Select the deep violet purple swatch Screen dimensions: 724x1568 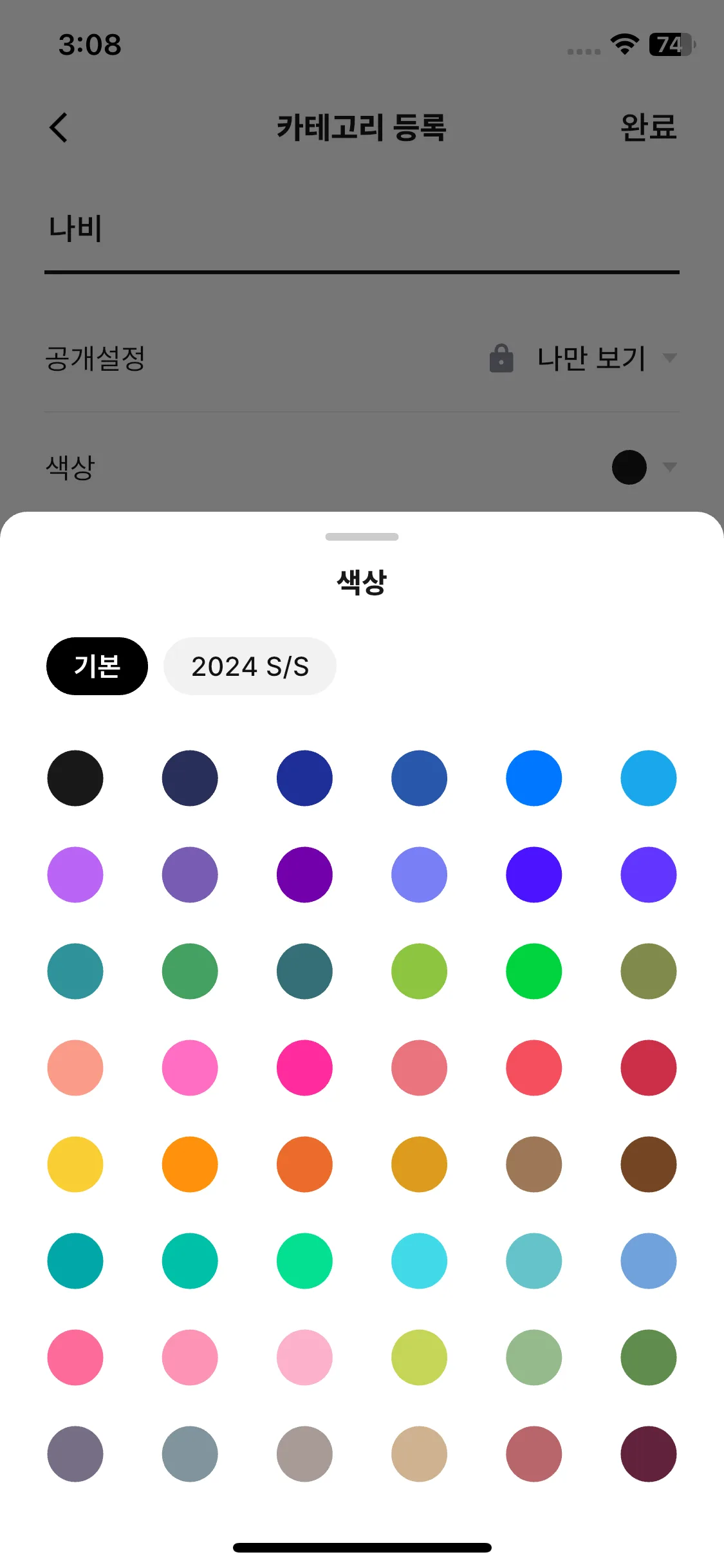(x=304, y=875)
